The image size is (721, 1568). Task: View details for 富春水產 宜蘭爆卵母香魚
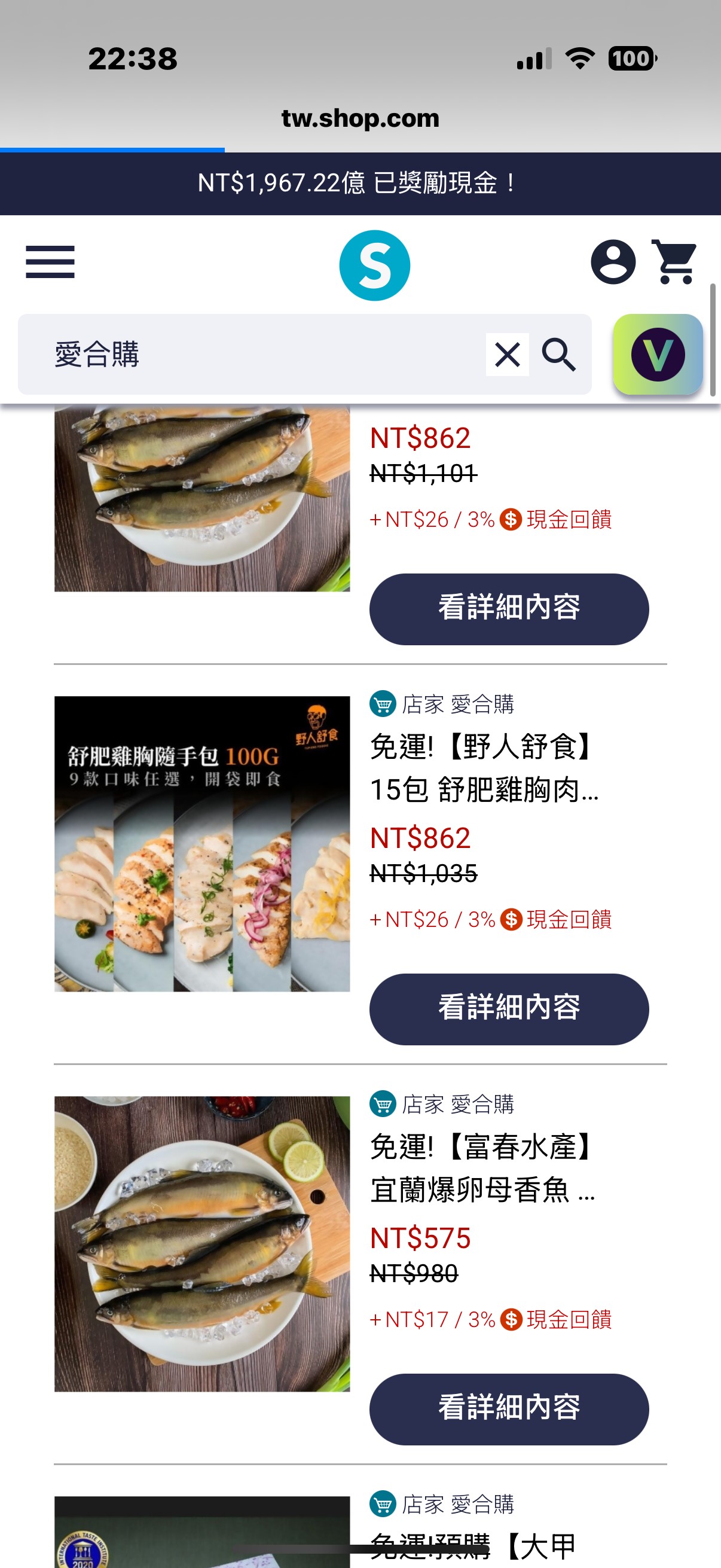click(x=509, y=1408)
